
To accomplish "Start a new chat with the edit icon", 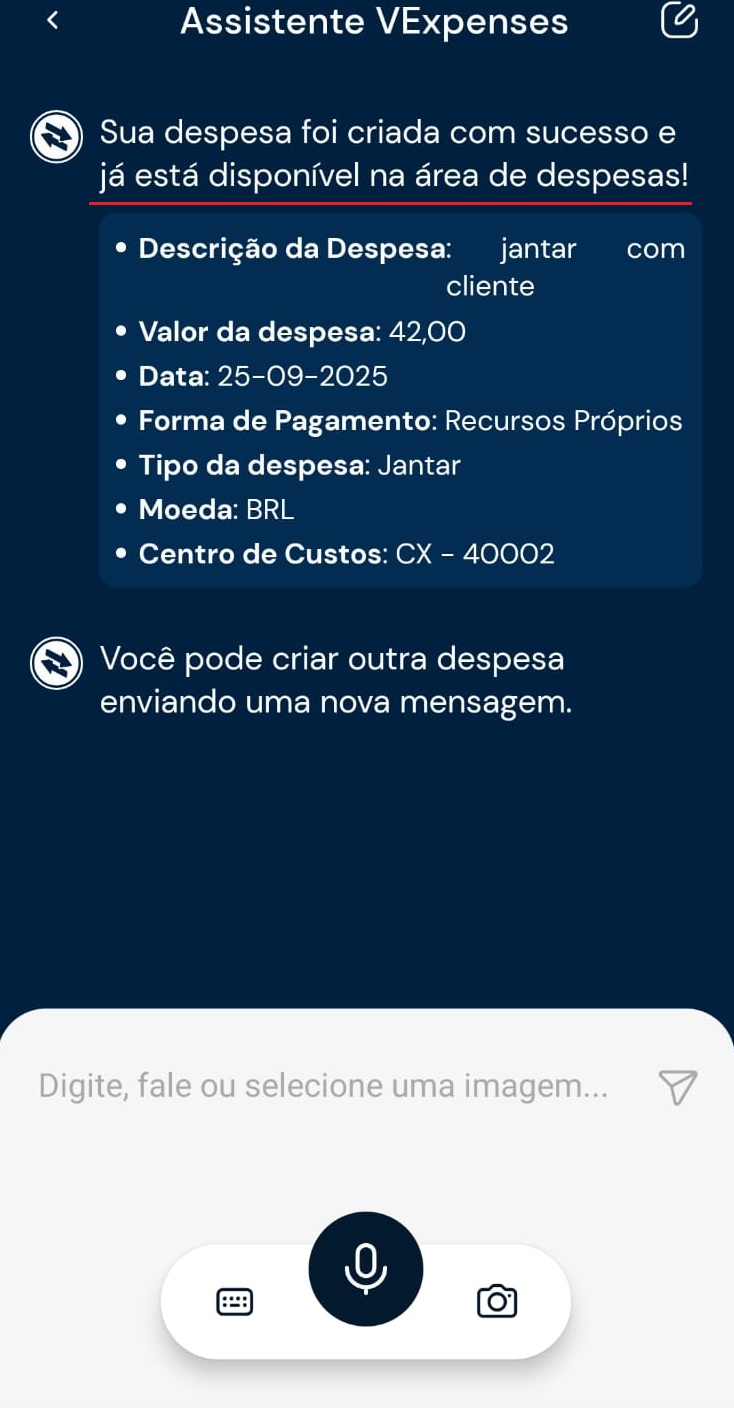I will click(679, 20).
